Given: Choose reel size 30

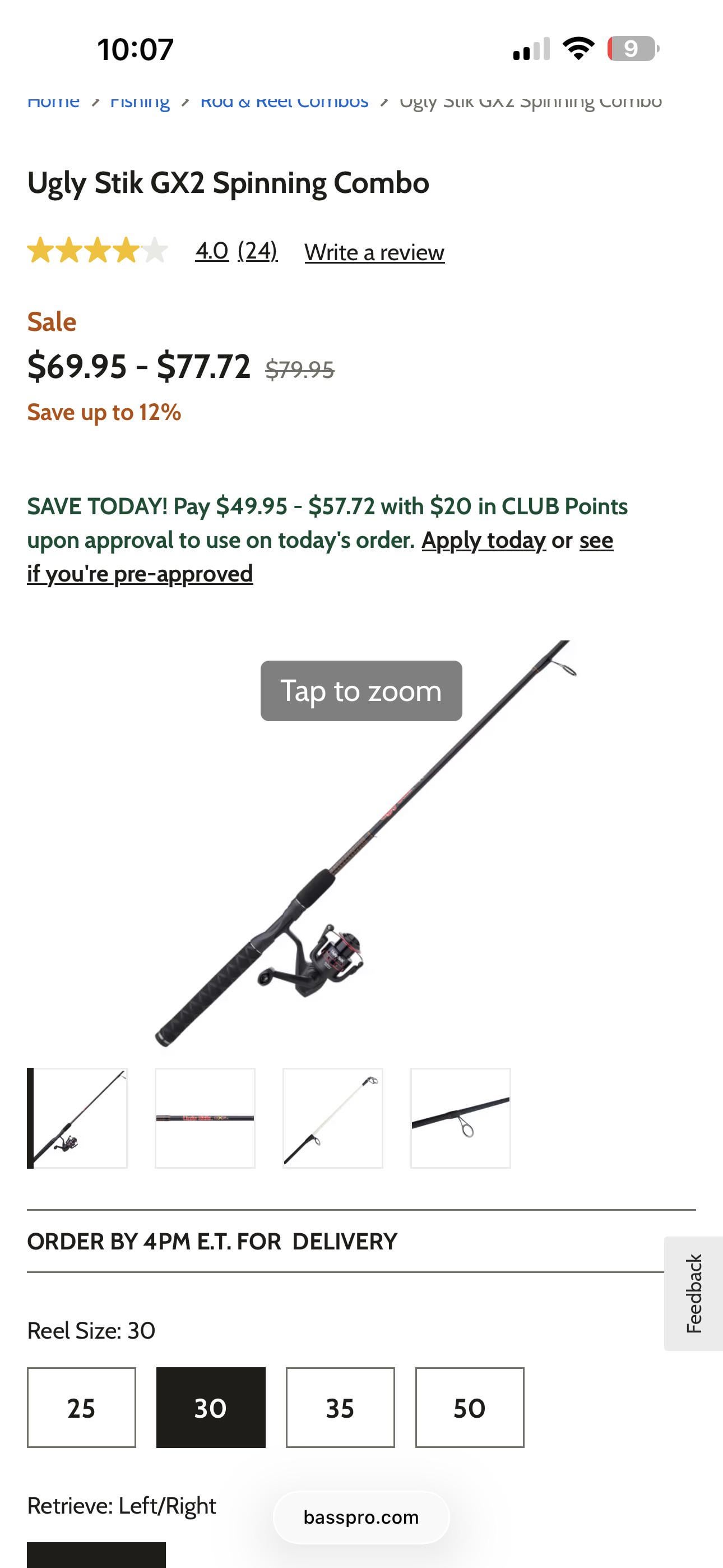Looking at the screenshot, I should coord(211,1407).
